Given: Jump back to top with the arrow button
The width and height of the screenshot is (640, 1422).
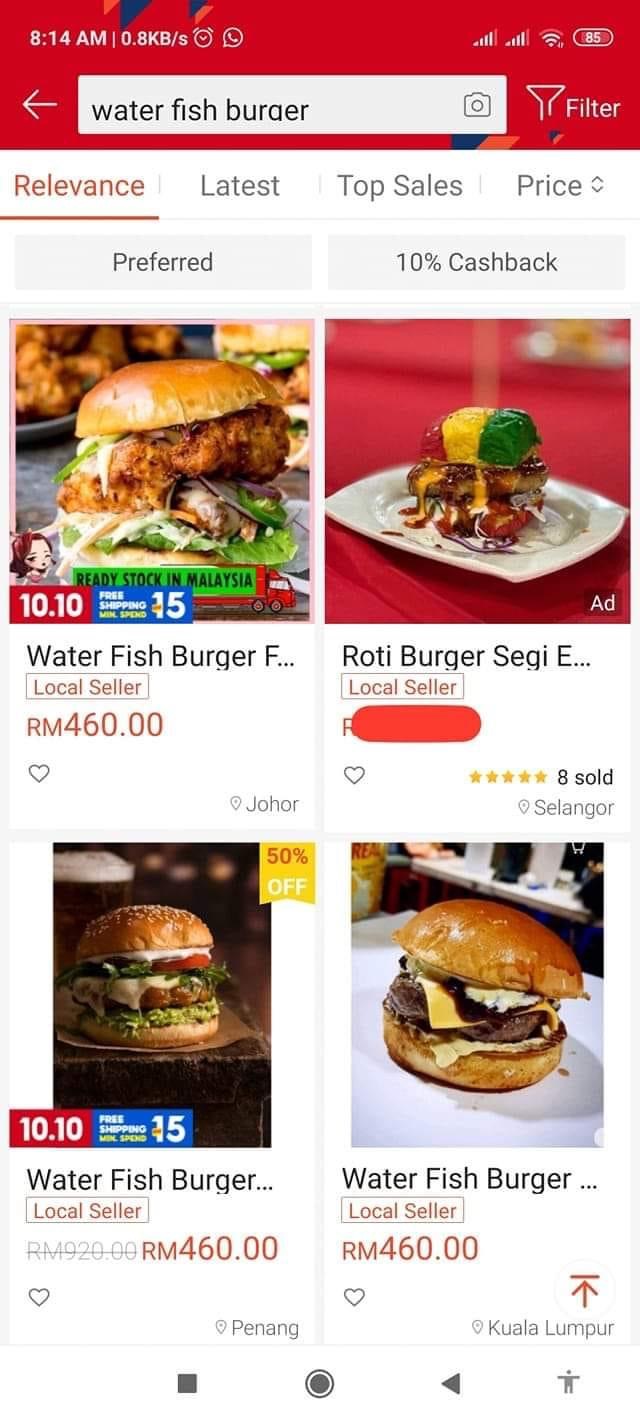Looking at the screenshot, I should 585,1291.
